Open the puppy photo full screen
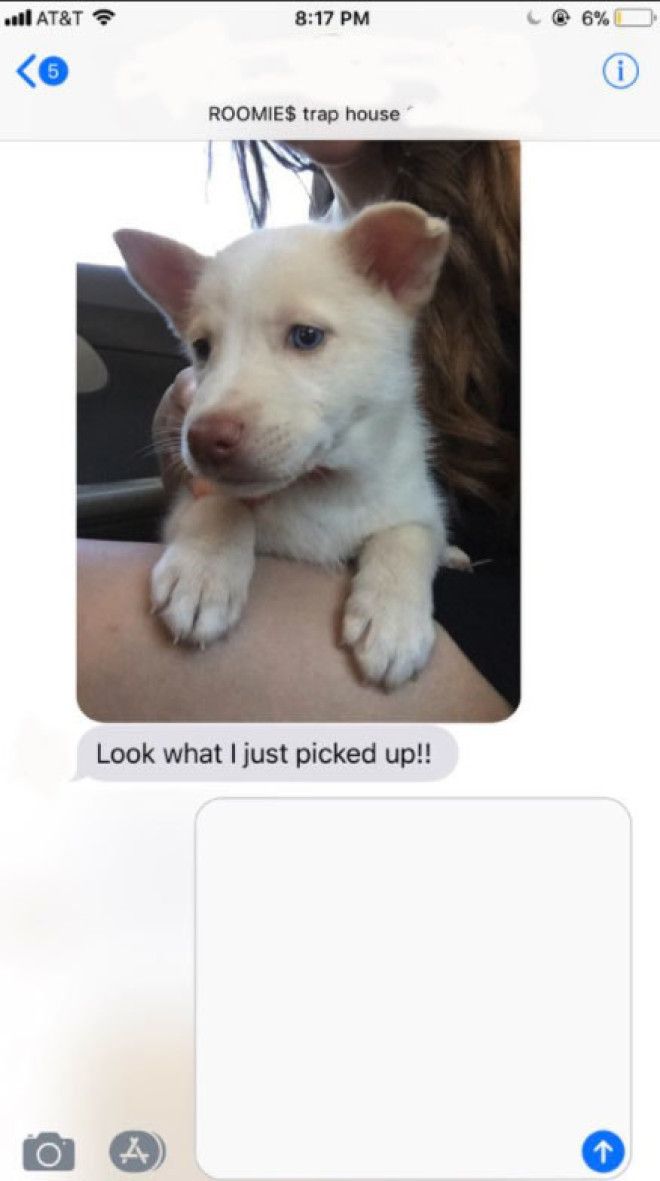Screen dimensions: 660x1181 click(298, 430)
